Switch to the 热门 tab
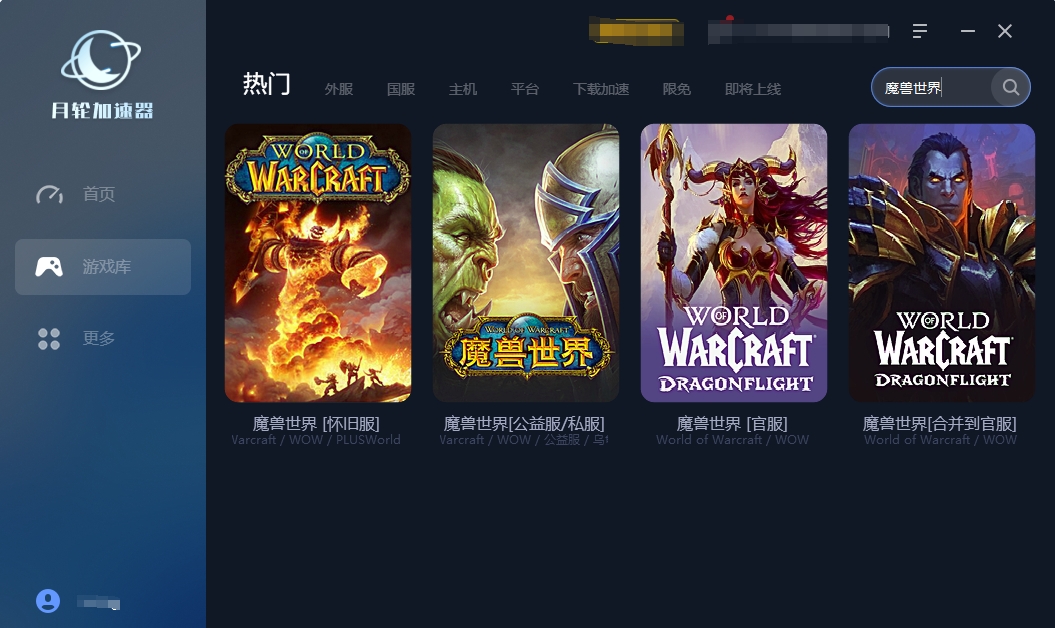Image resolution: width=1055 pixels, height=628 pixels. pos(267,85)
